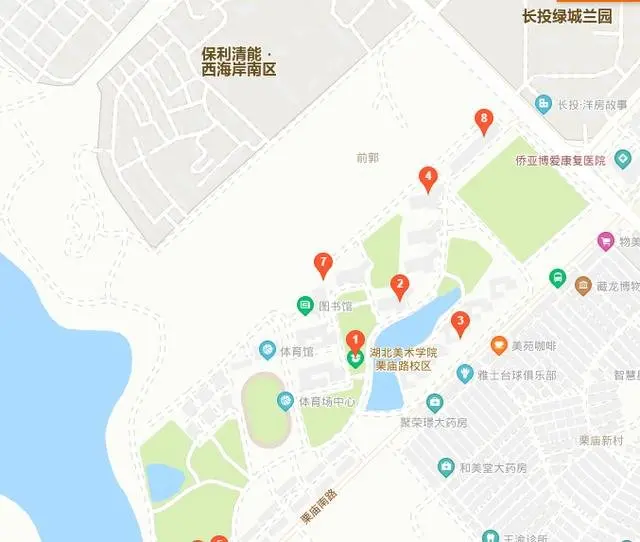
Task: Open map marker number 8
Action: click(484, 121)
